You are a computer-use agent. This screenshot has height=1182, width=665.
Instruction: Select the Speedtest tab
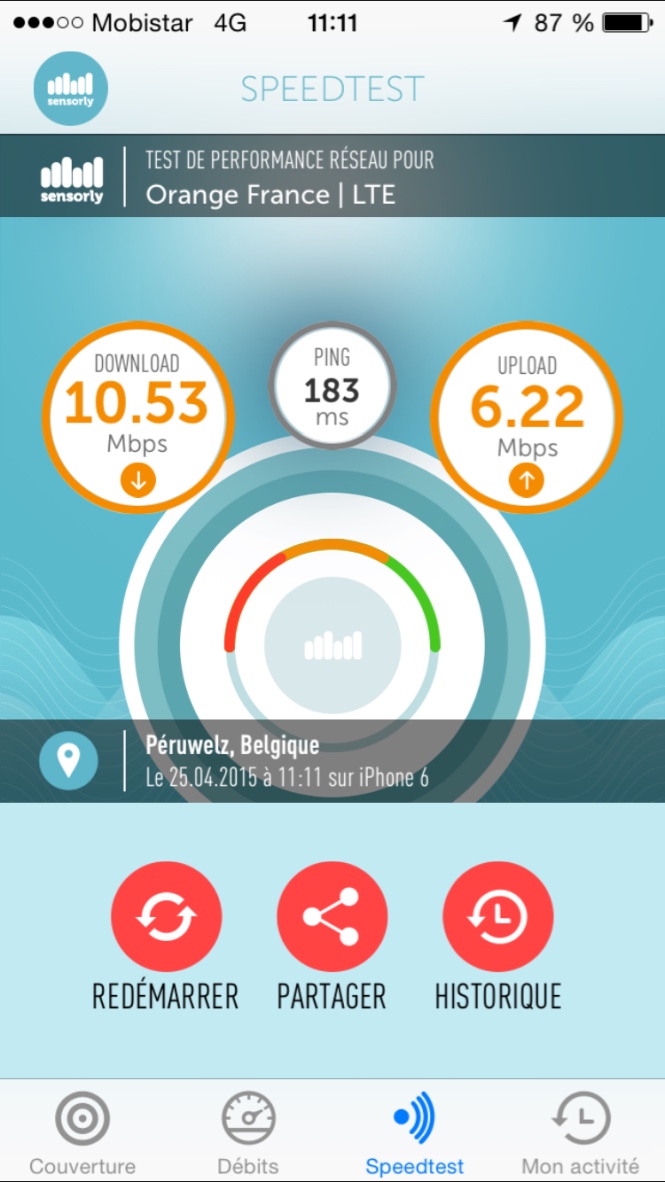(x=414, y=1132)
